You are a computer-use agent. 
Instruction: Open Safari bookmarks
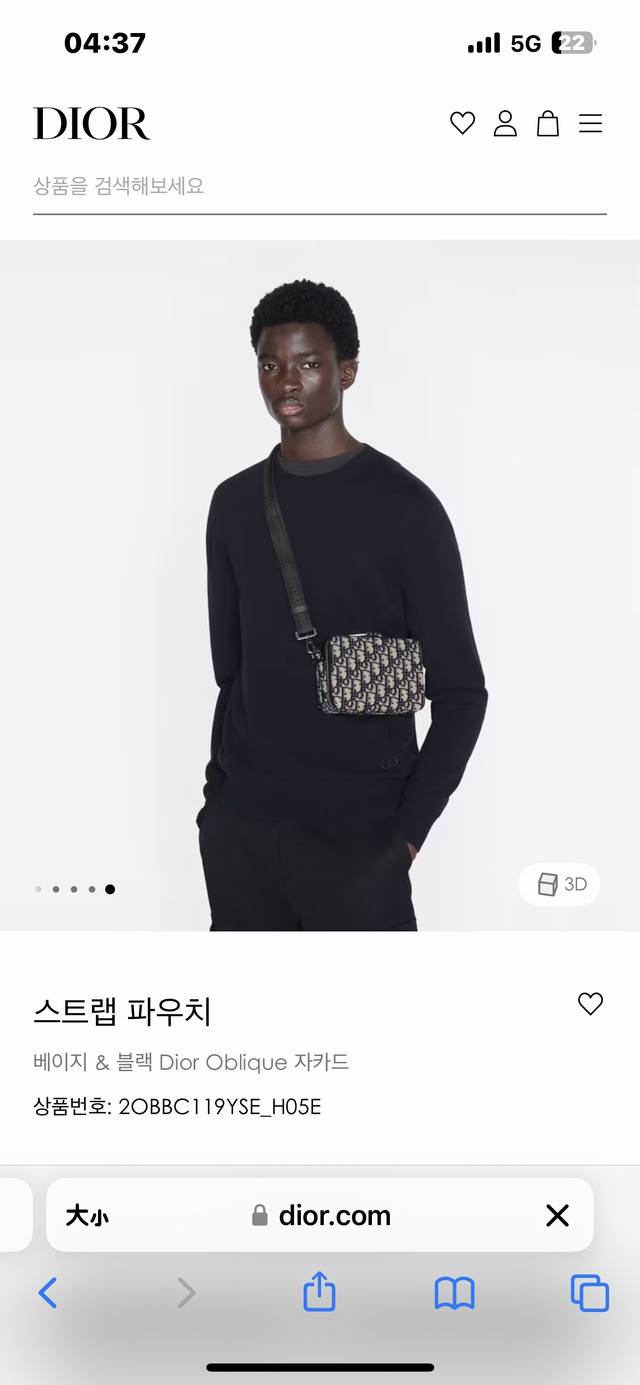[454, 1293]
